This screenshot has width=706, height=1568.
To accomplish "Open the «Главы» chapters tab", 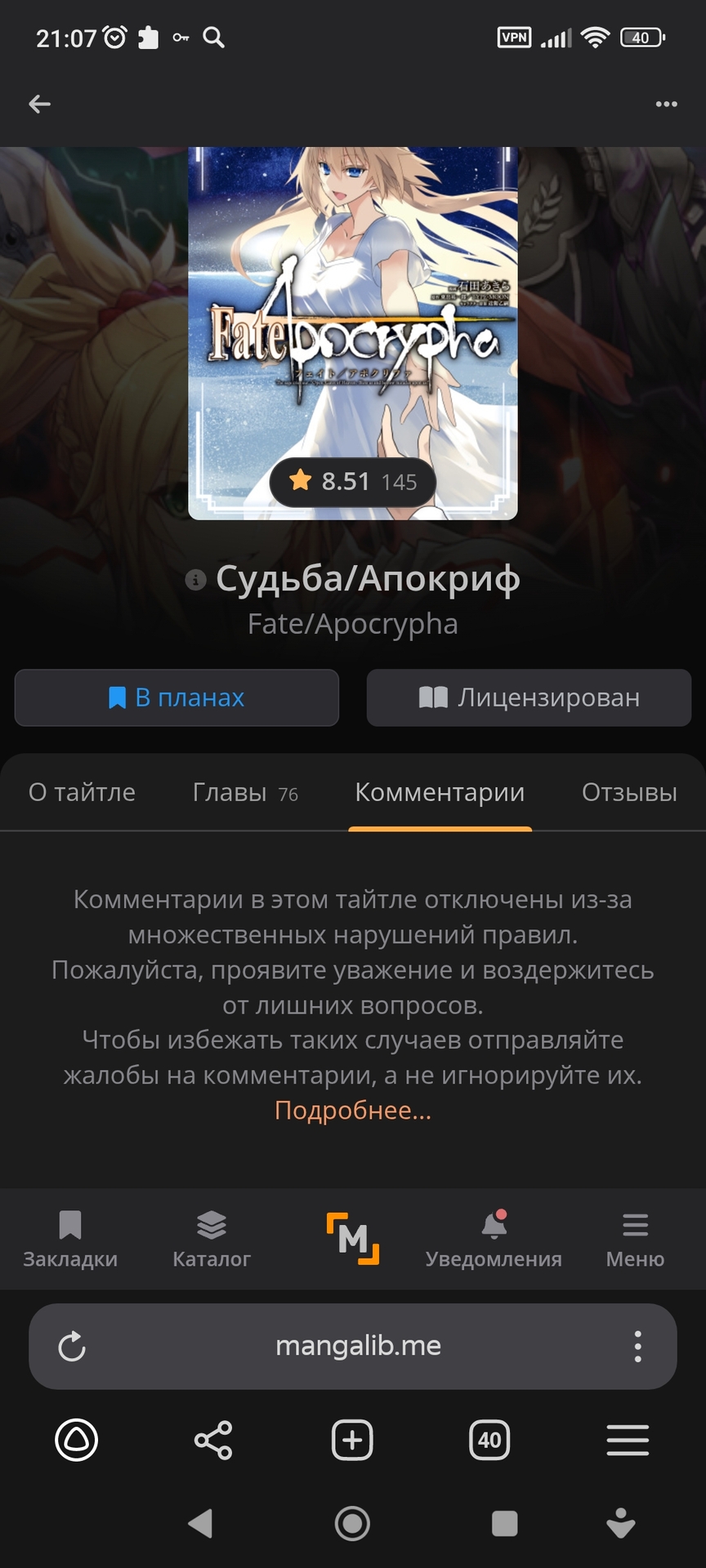I will (x=244, y=792).
